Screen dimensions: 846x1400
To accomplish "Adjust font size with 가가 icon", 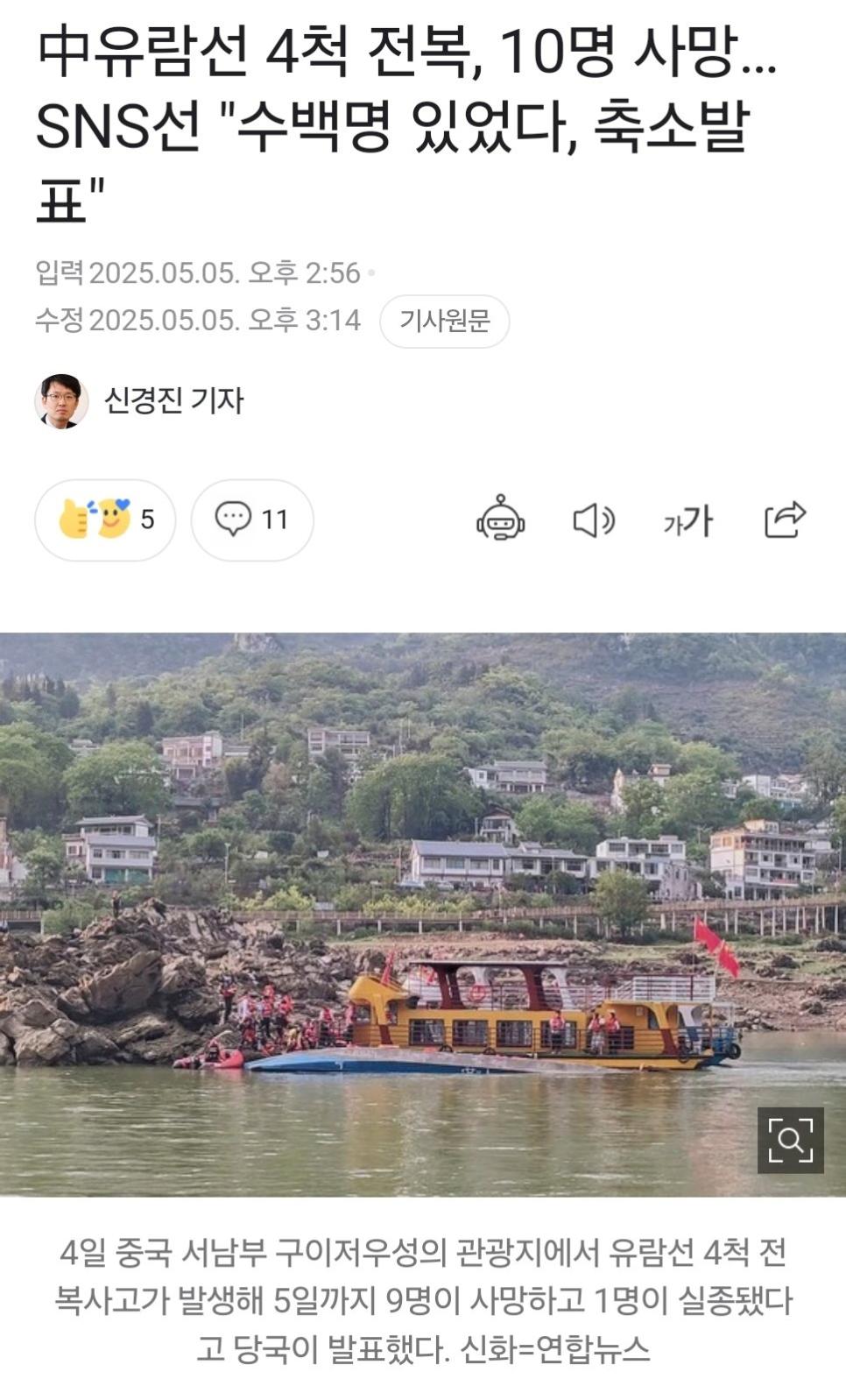I will [688, 521].
